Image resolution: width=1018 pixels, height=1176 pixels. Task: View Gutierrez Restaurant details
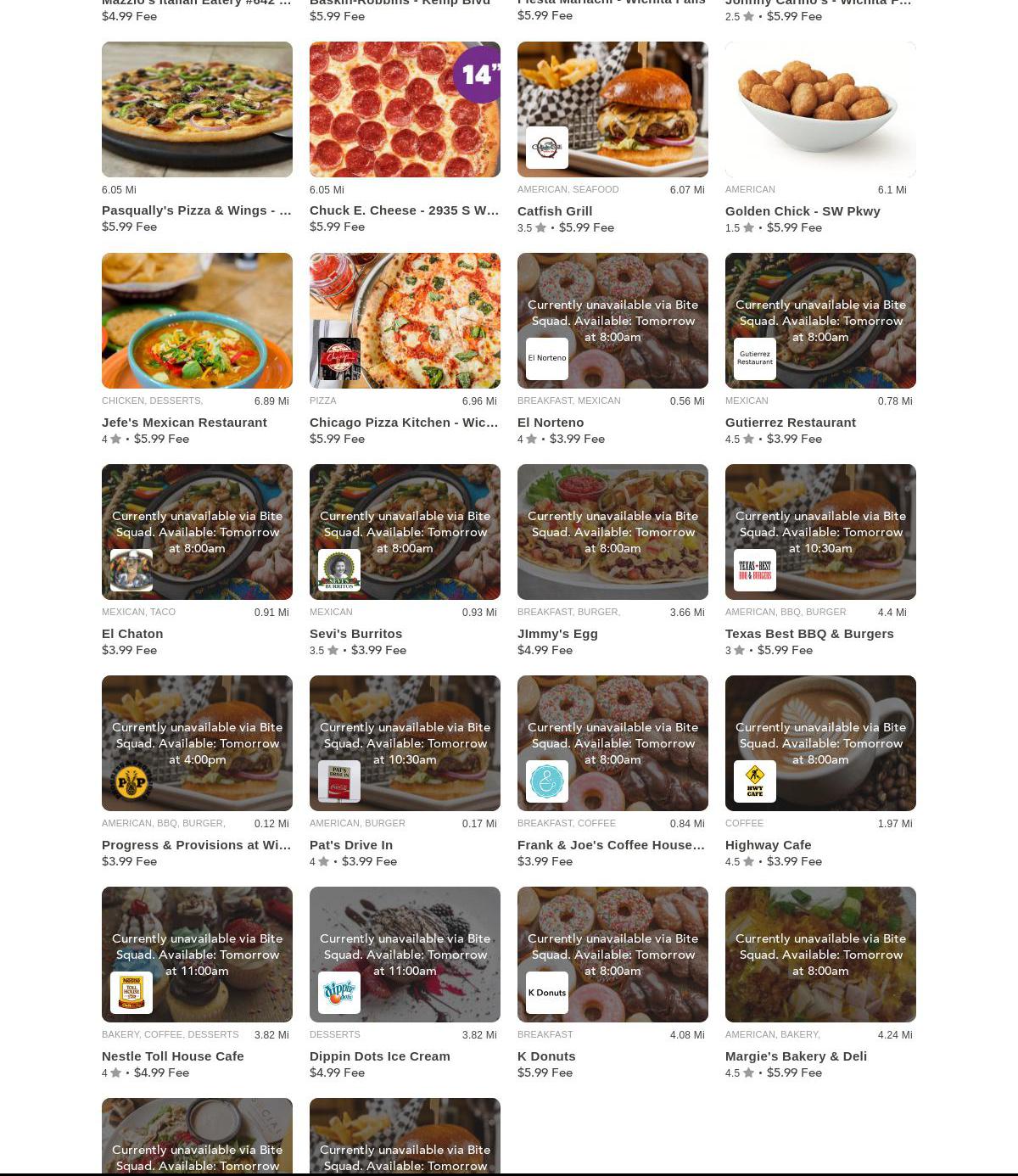click(820, 321)
